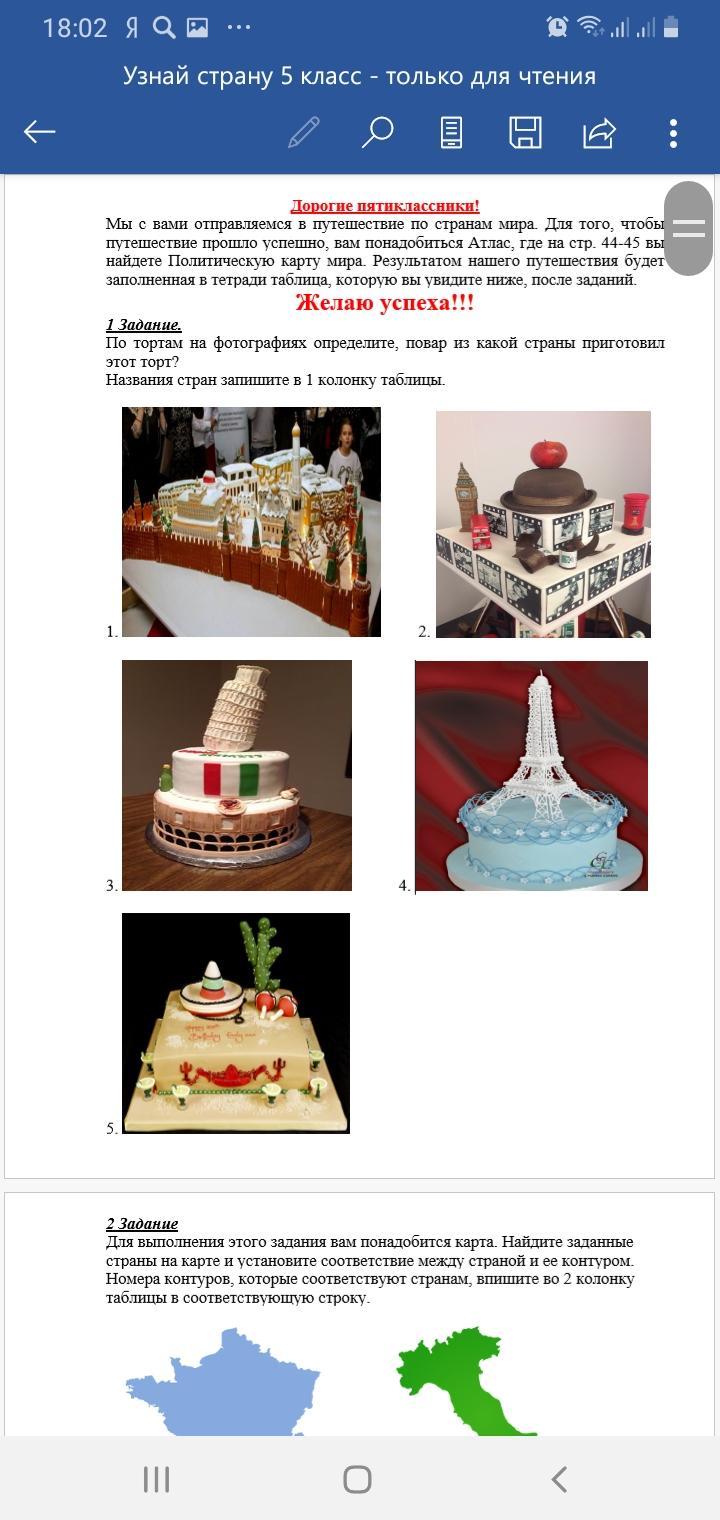Screen dimensions: 720x1520
Task: Tap the system home button
Action: pyautogui.click(x=357, y=1479)
